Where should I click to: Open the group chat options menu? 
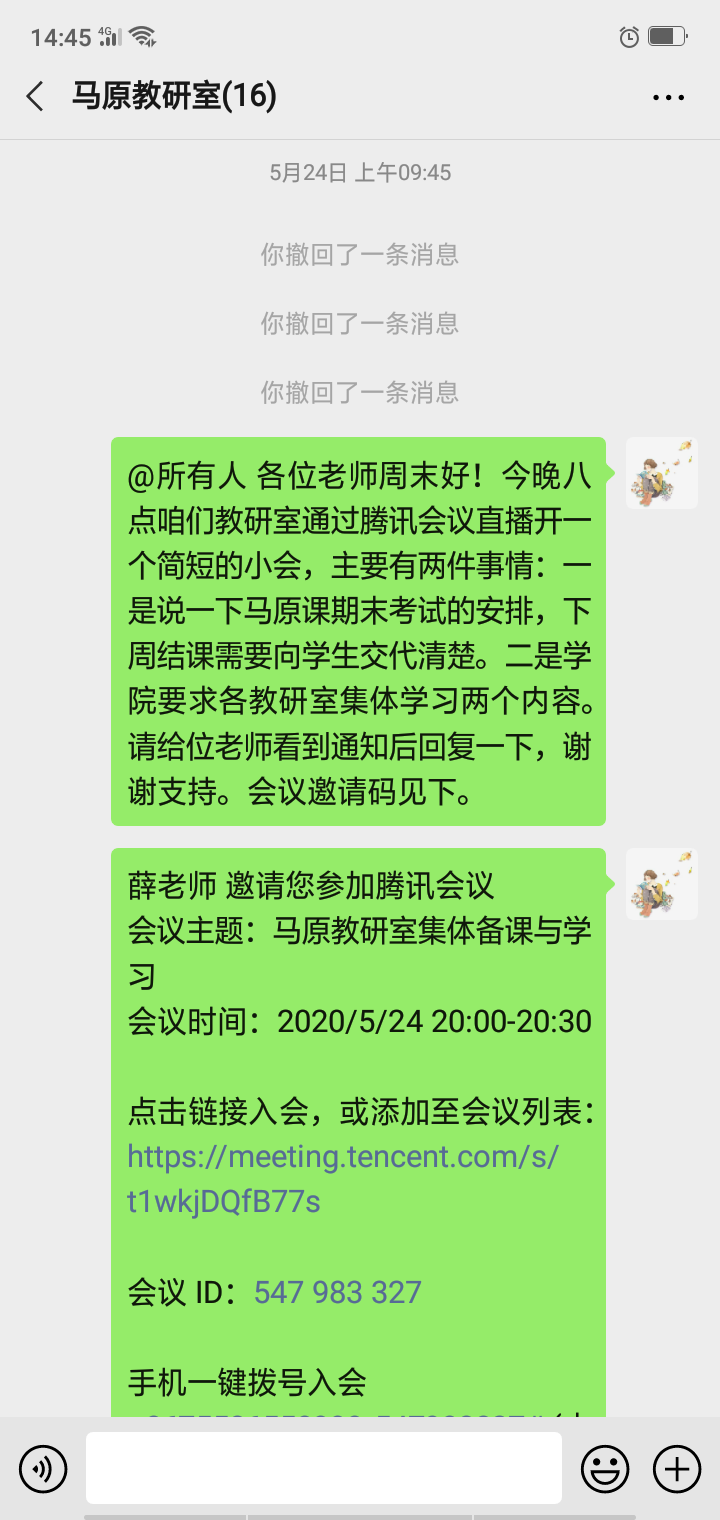(668, 97)
